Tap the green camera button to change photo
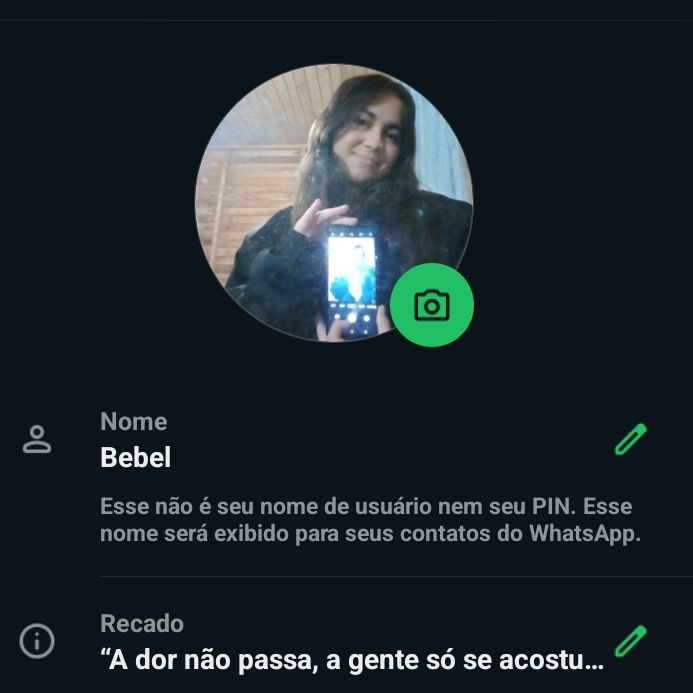This screenshot has width=693, height=693. coord(432,305)
